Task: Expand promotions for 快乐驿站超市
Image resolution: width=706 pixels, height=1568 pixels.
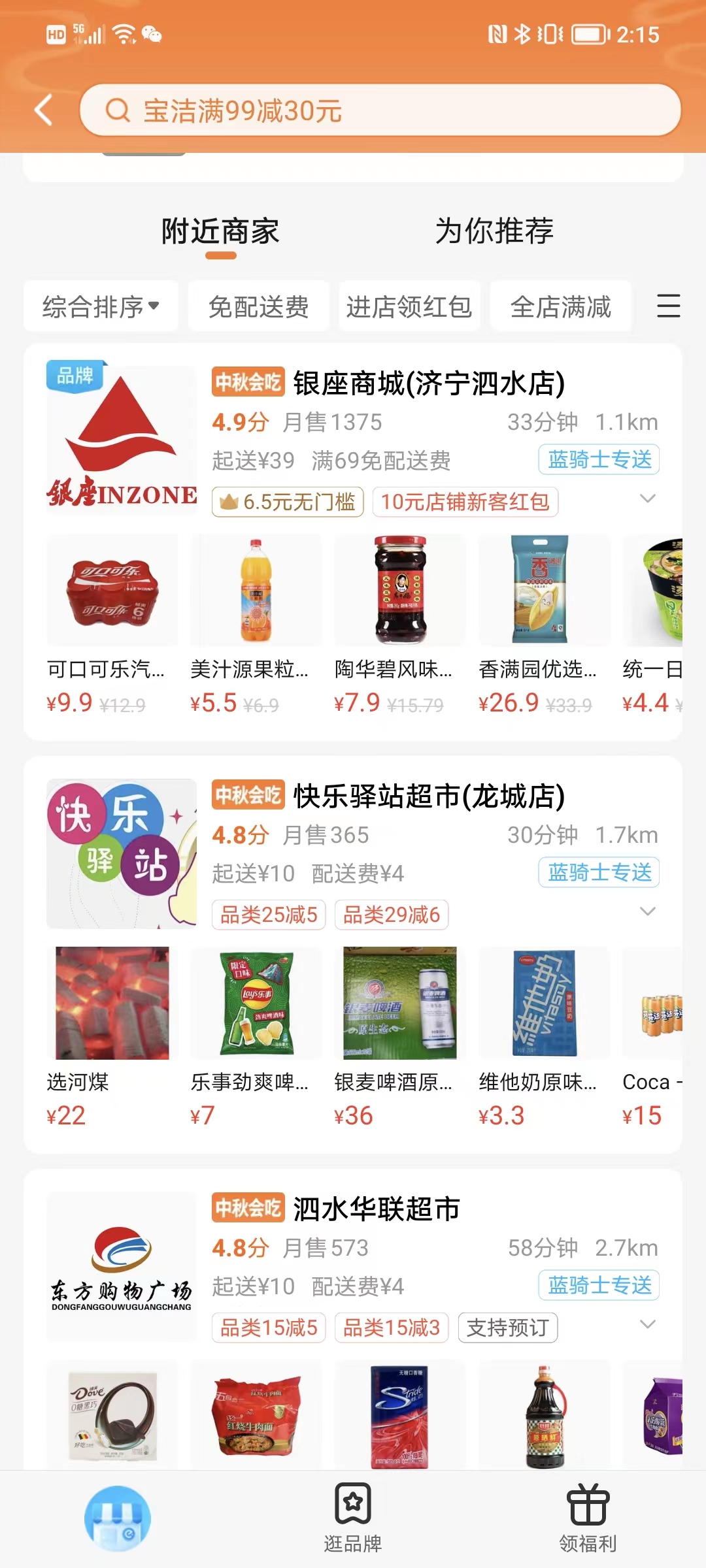Action: [x=647, y=912]
